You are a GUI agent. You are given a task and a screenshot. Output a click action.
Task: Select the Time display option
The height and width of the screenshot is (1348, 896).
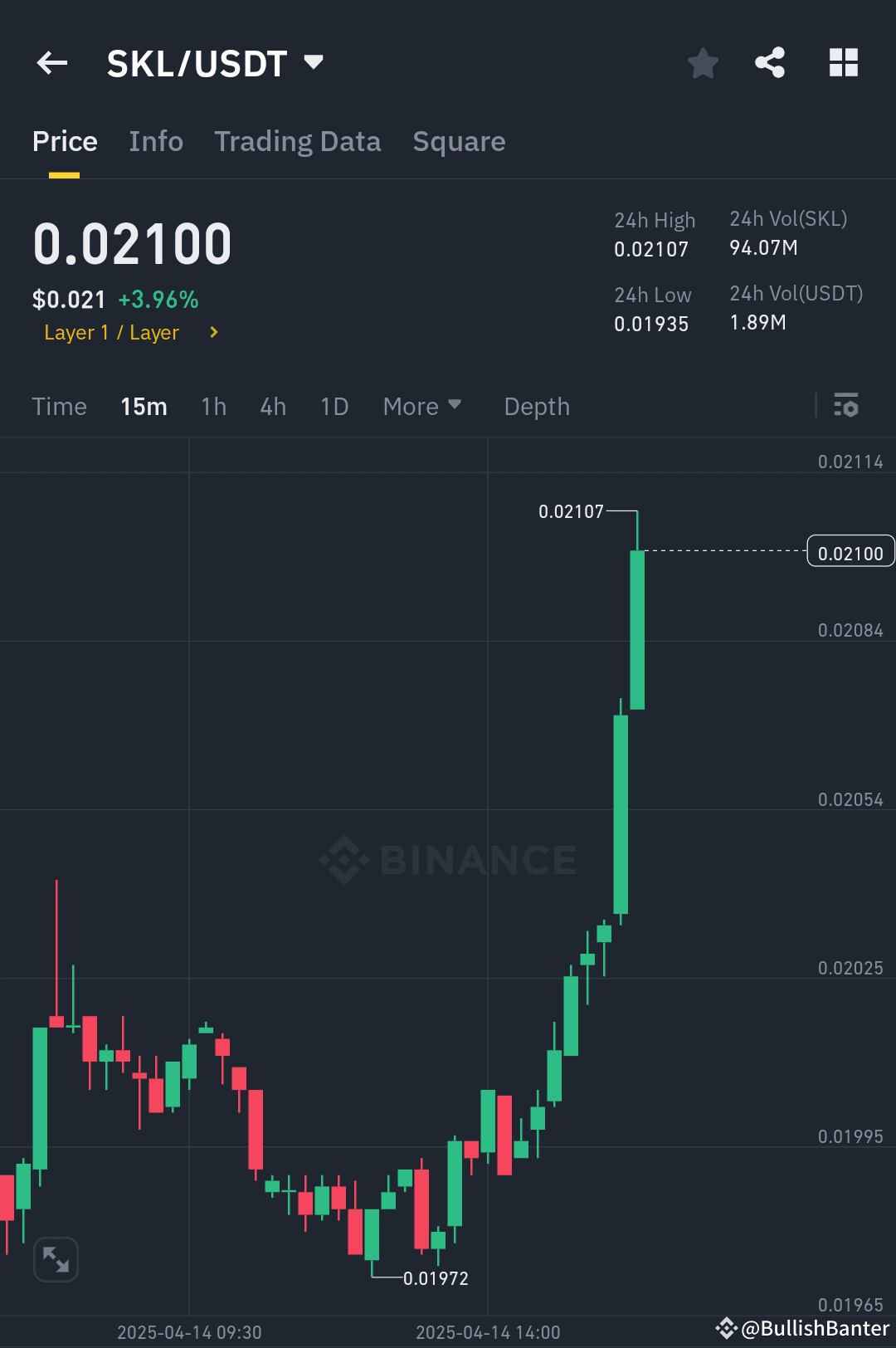pyautogui.click(x=59, y=406)
